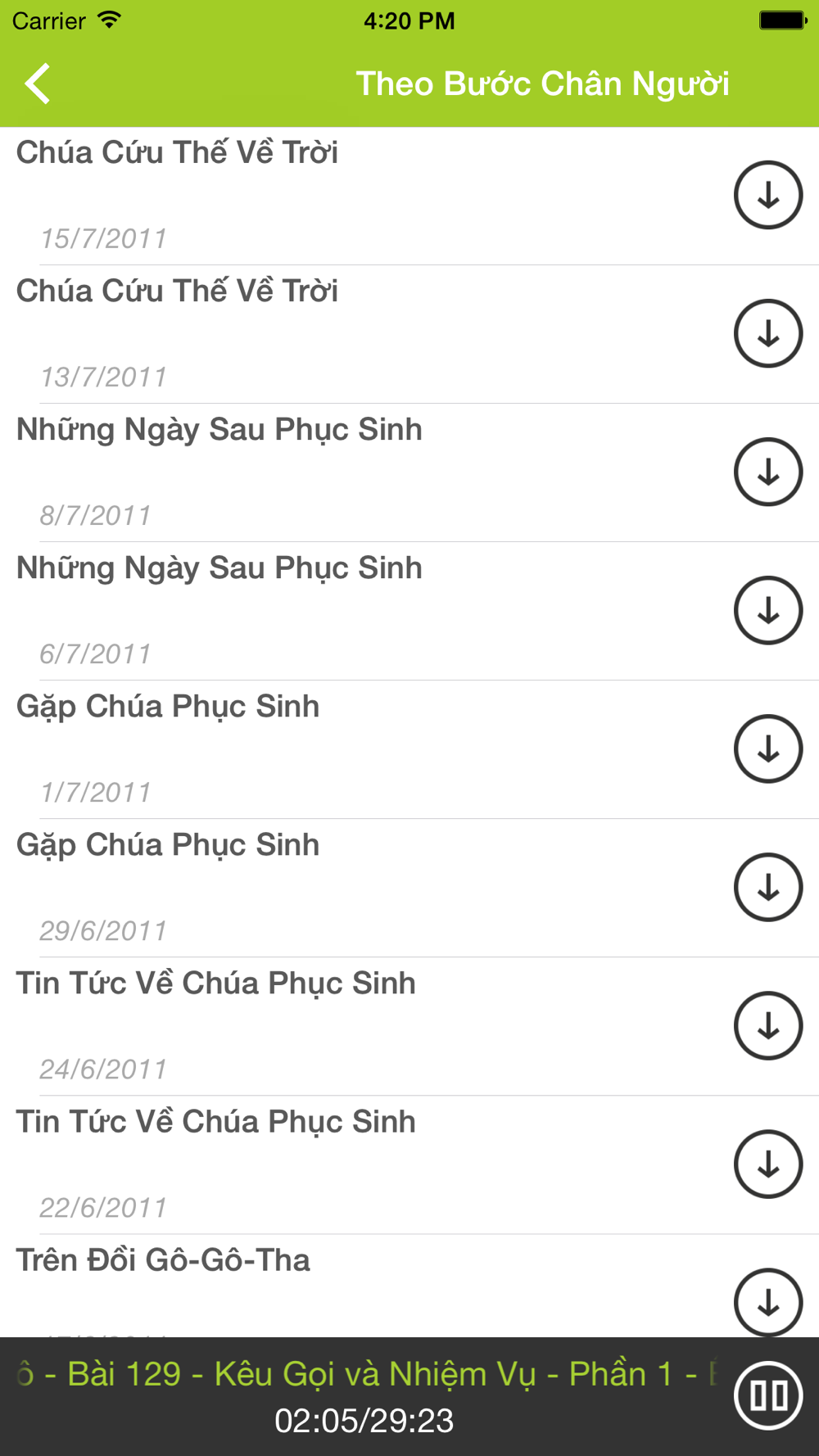Screen dimensions: 819x1456
Task: Download Tin Tức Về Chúa Phục Sinh 22/6/2011
Action: [768, 1164]
